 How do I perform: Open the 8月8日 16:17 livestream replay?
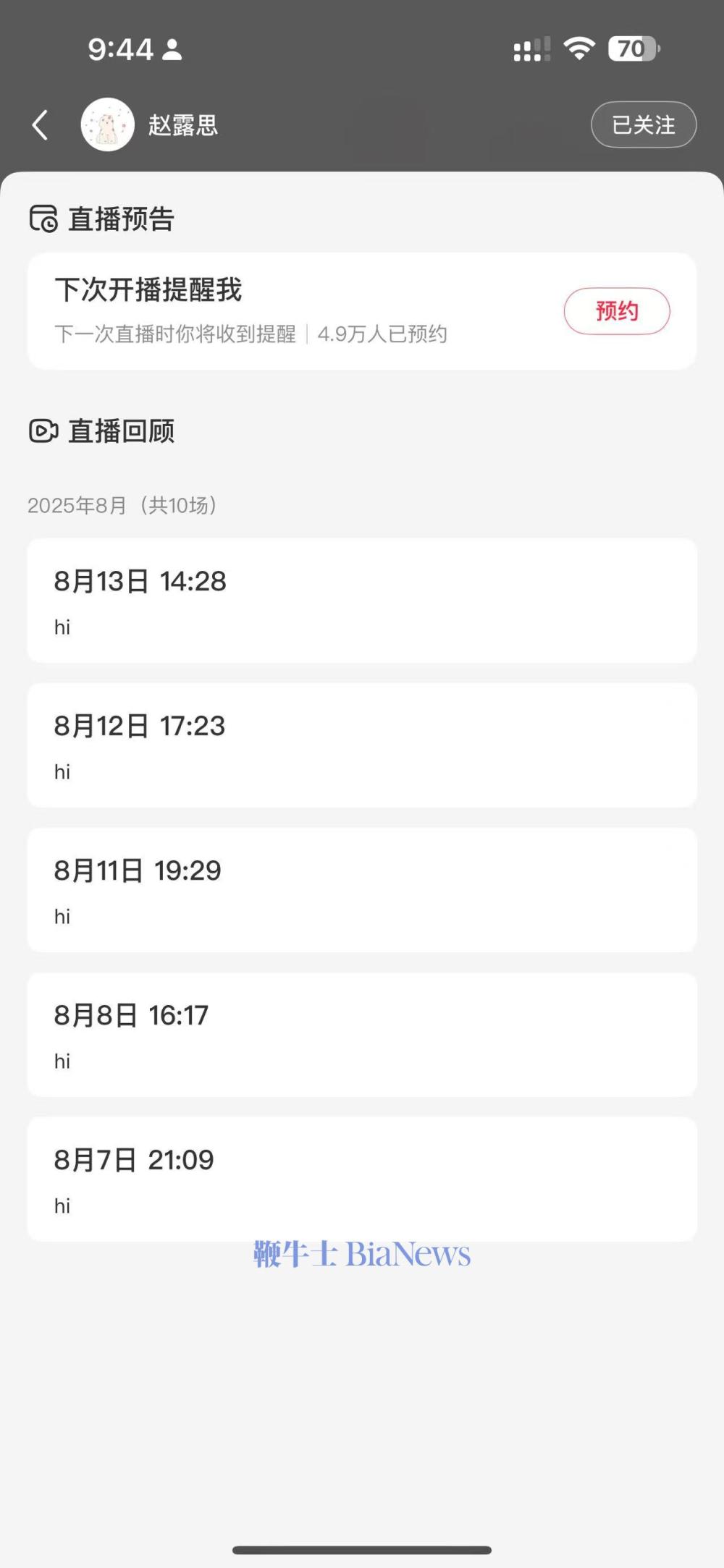click(362, 1035)
